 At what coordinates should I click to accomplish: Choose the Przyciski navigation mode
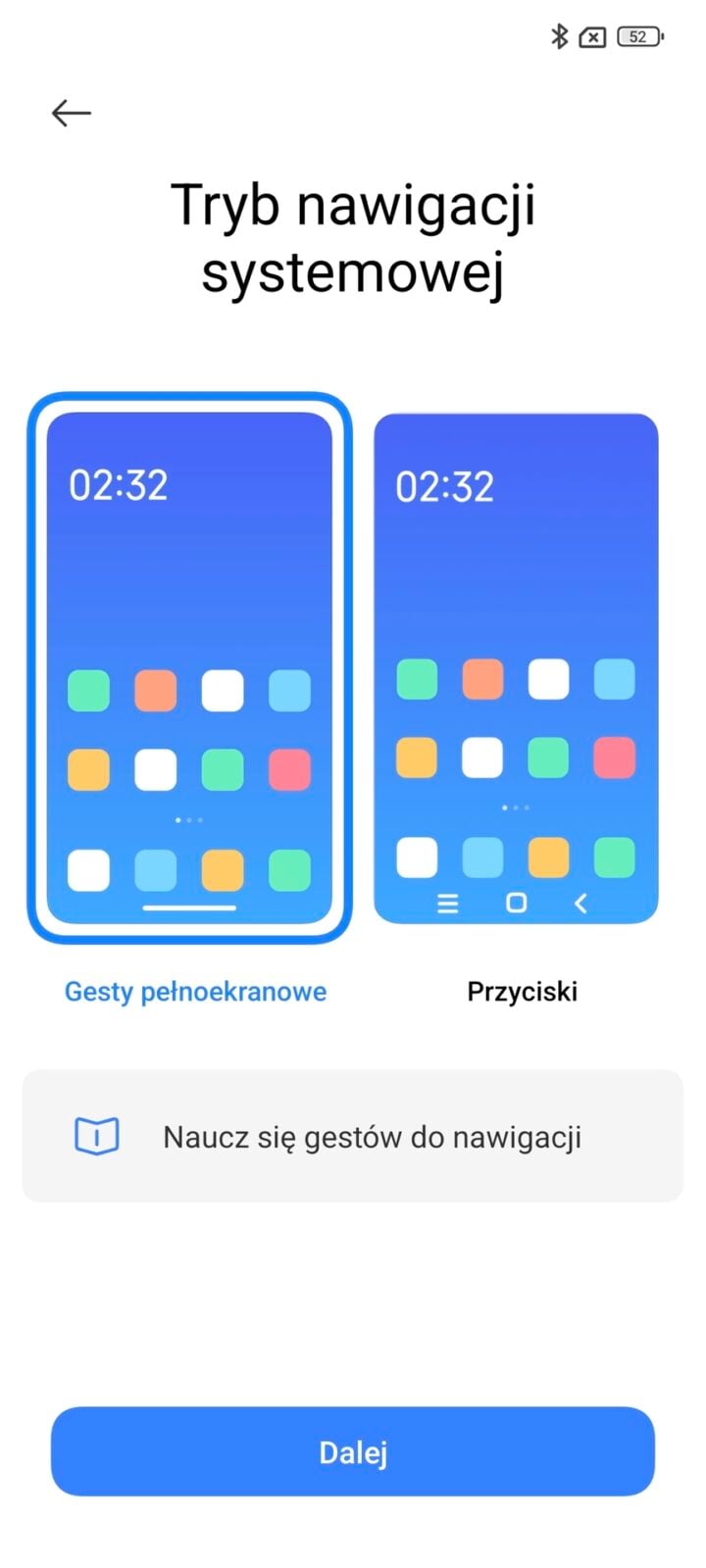516,667
